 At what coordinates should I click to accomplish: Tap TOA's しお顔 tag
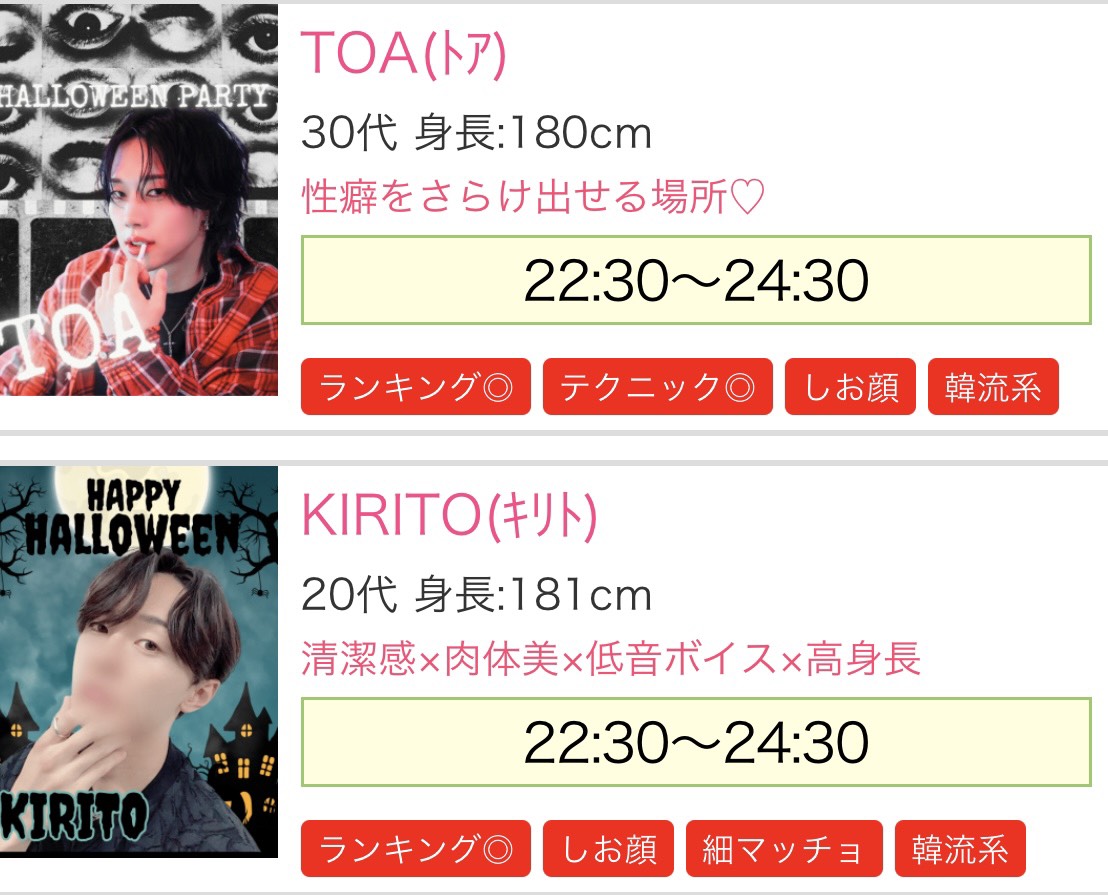tap(850, 387)
